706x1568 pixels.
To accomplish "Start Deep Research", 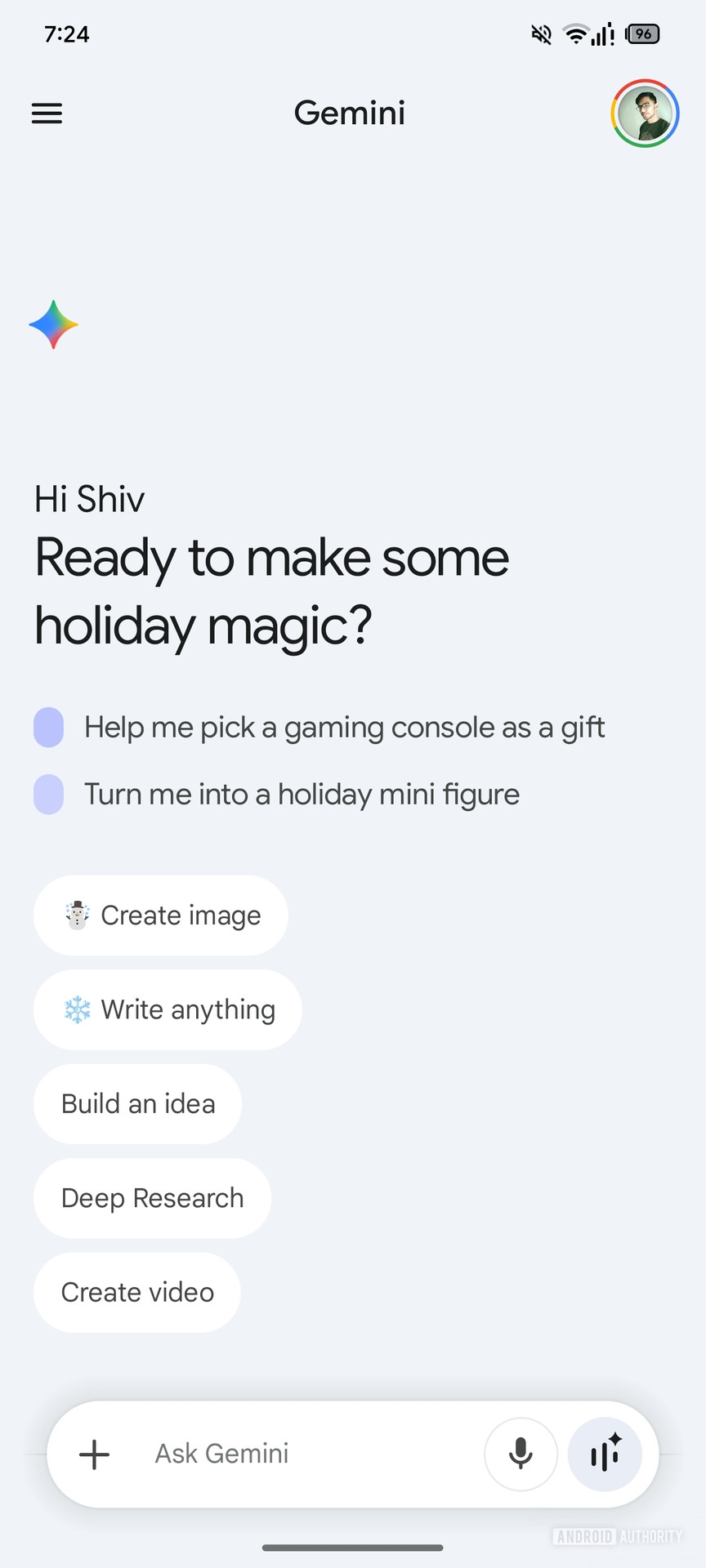I will (152, 1198).
